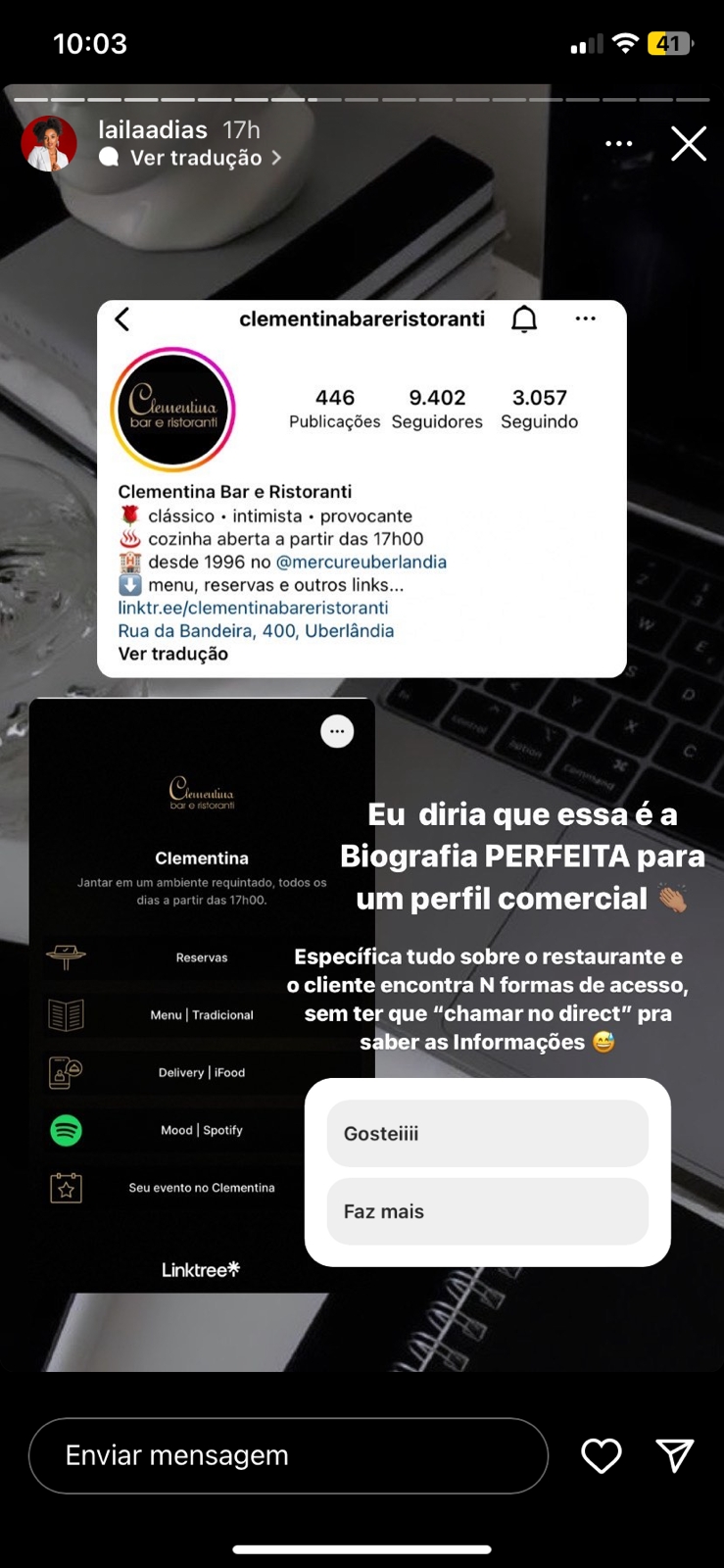Open lailaadias username
This screenshot has height=1568, width=724.
click(152, 129)
